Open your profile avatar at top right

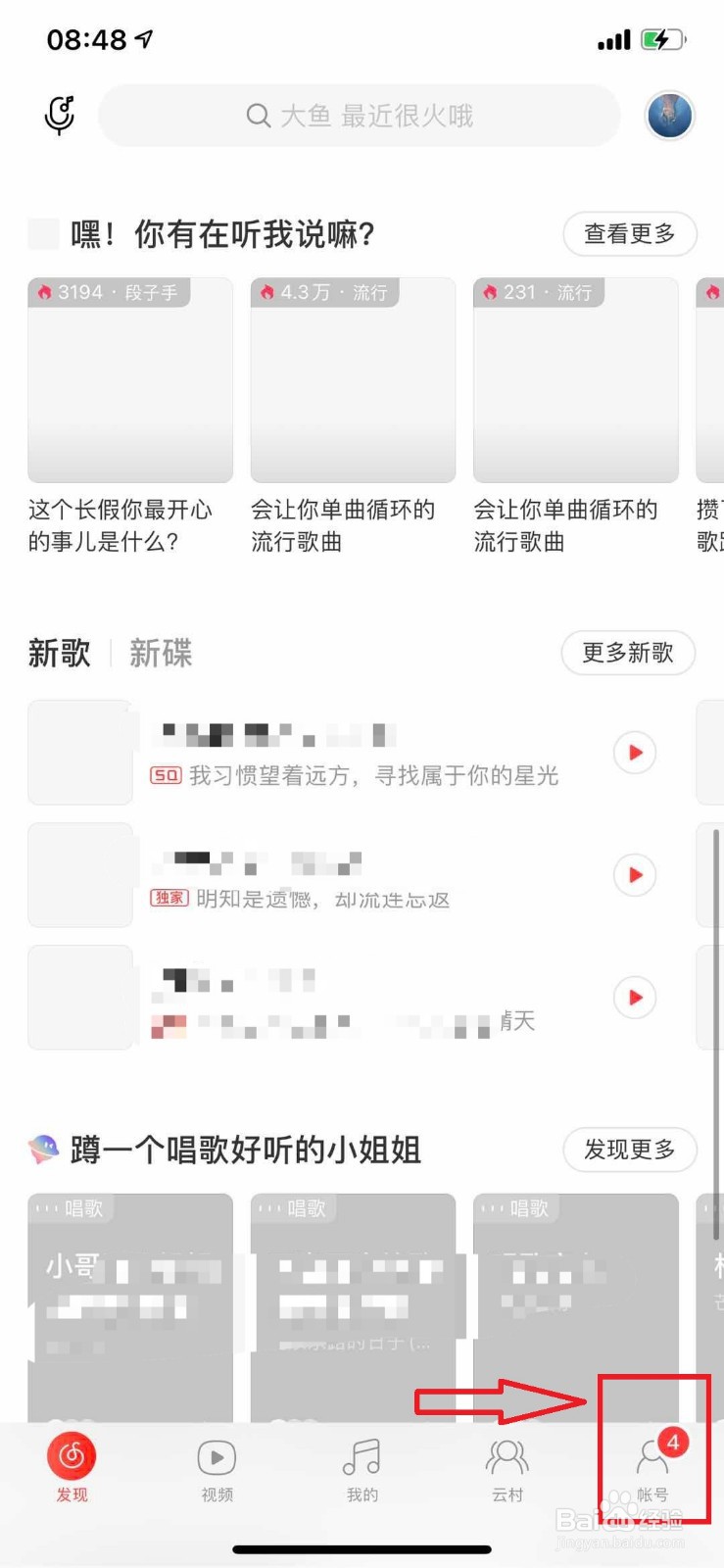pos(670,115)
